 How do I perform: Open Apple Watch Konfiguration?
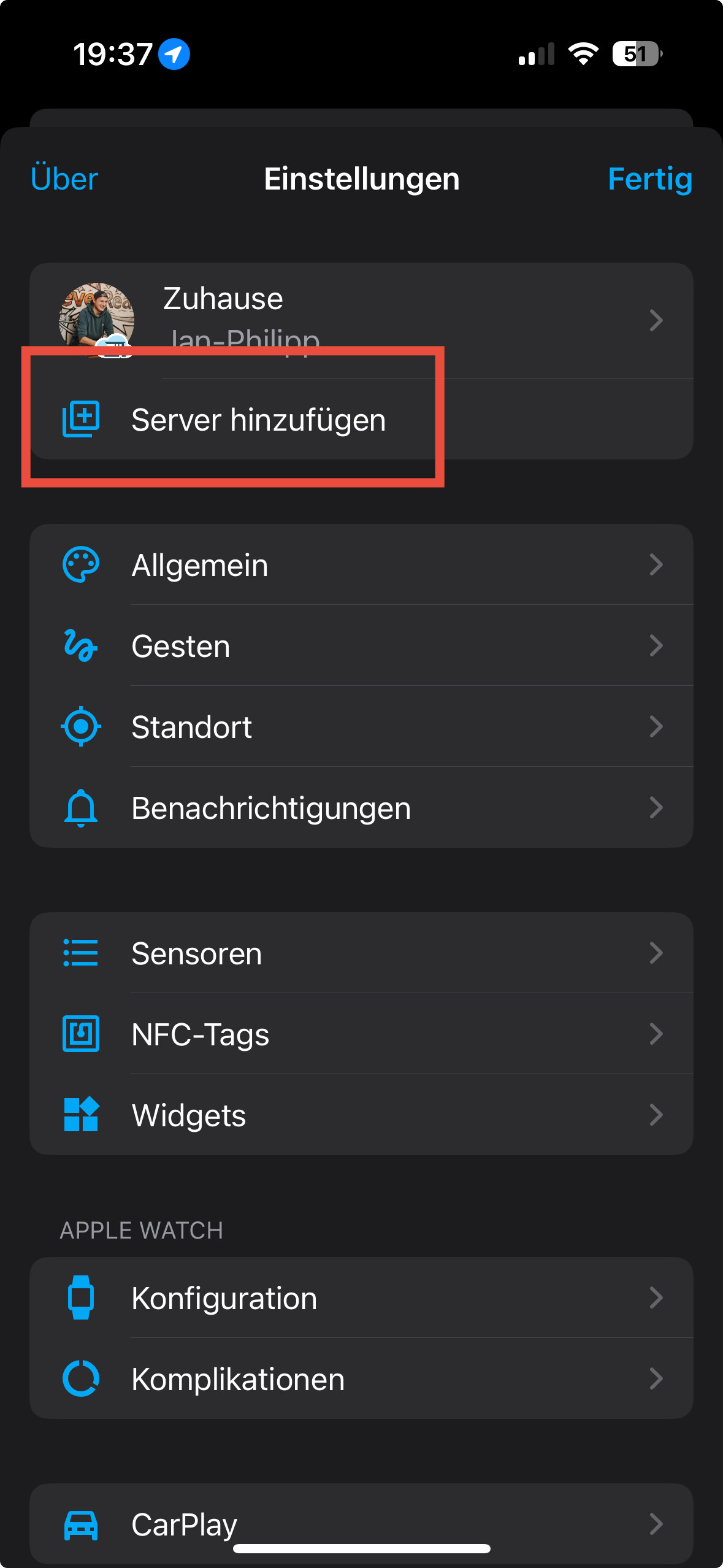[361, 1297]
